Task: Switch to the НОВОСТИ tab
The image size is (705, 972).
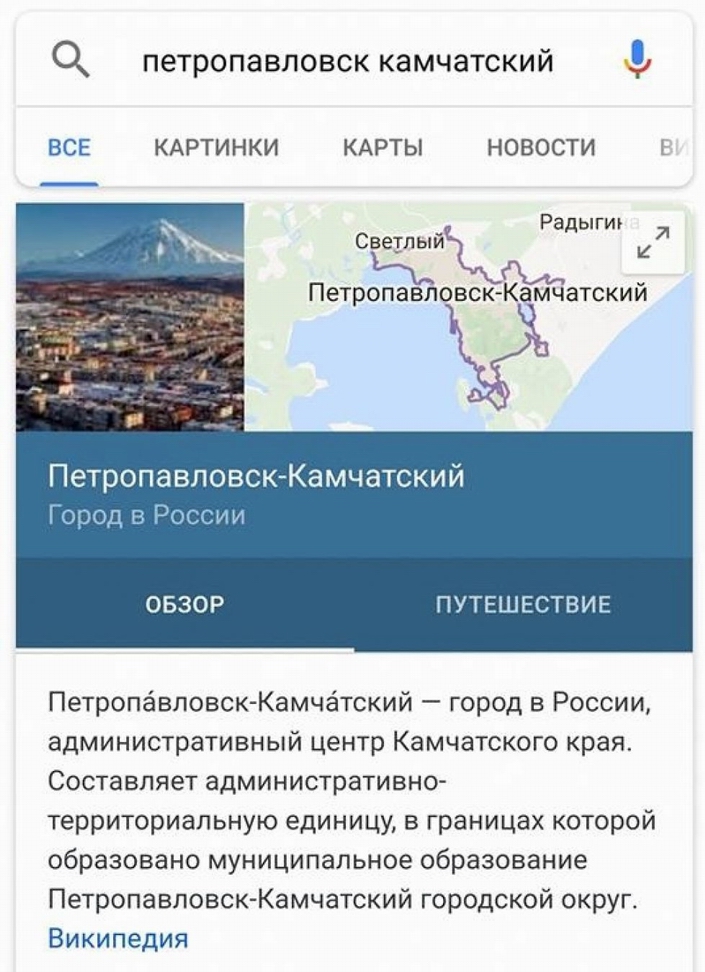Action: coord(541,148)
